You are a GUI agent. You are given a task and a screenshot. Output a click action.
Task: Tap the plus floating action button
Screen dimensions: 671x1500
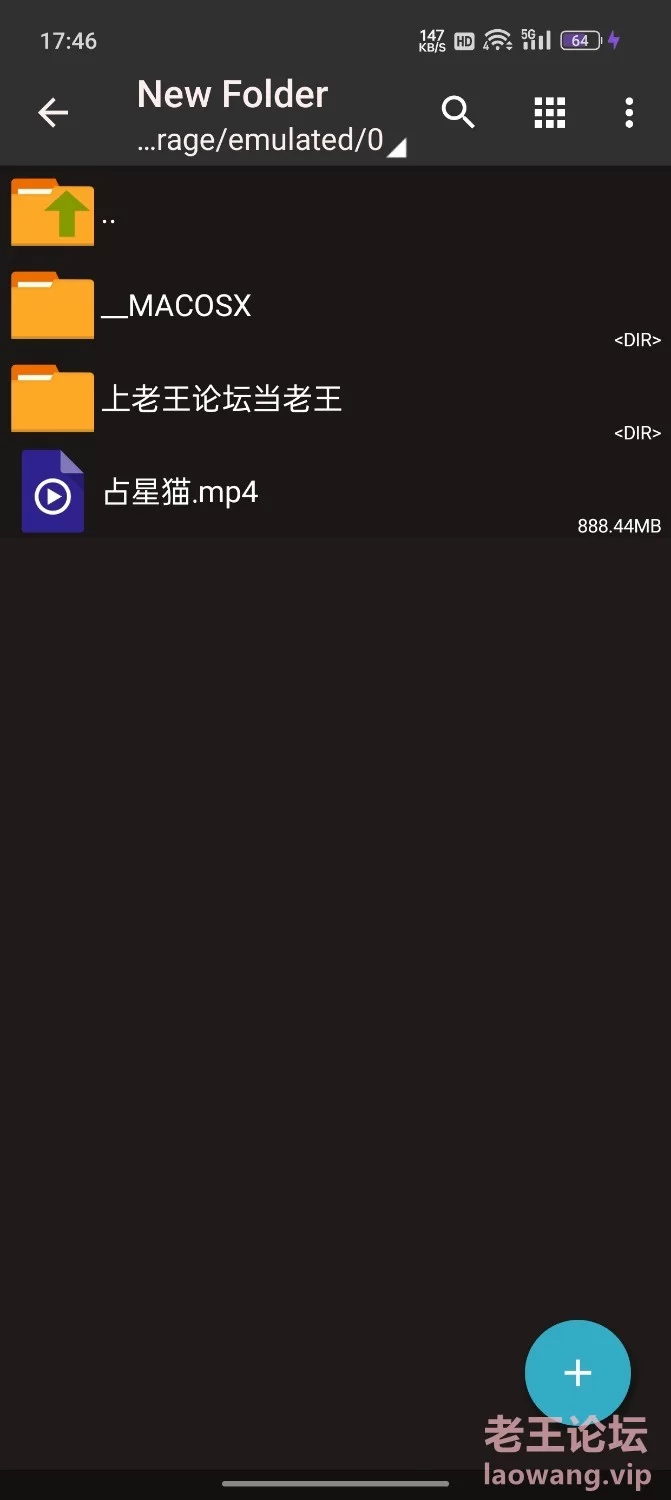point(577,1372)
